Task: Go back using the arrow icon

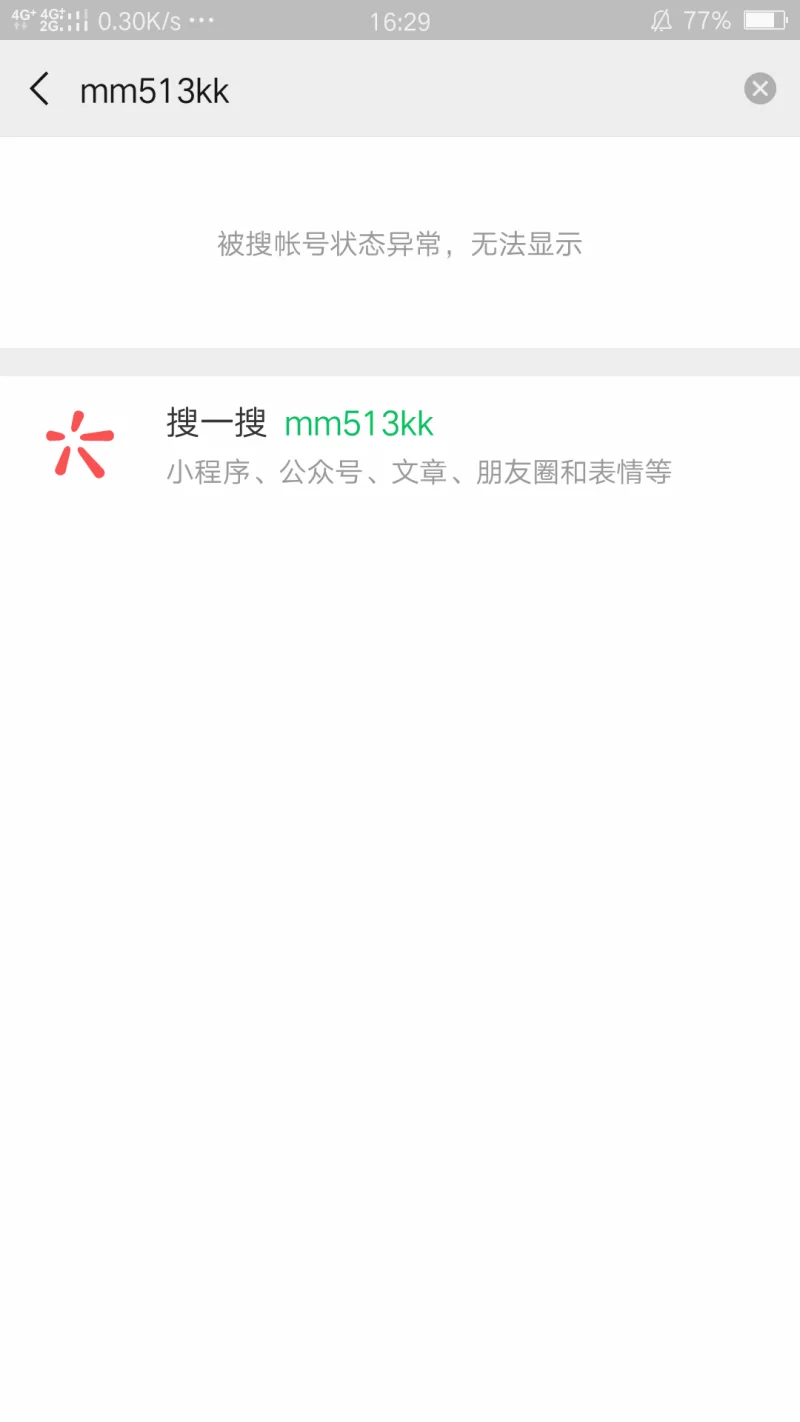Action: [39, 90]
